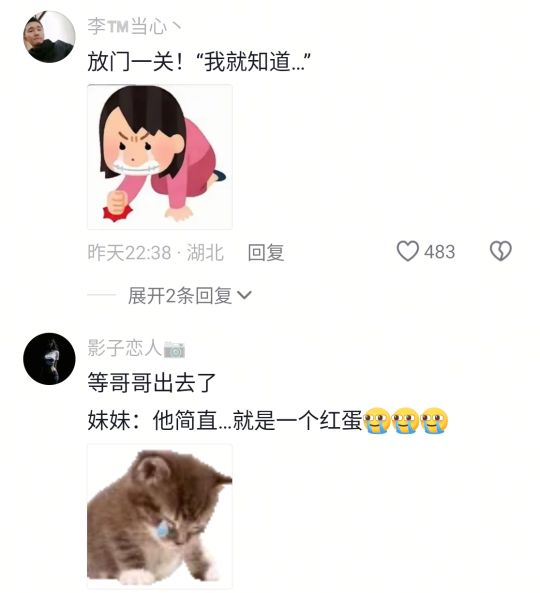
Task: Like the comment by 李TM当心
Action: pos(407,251)
